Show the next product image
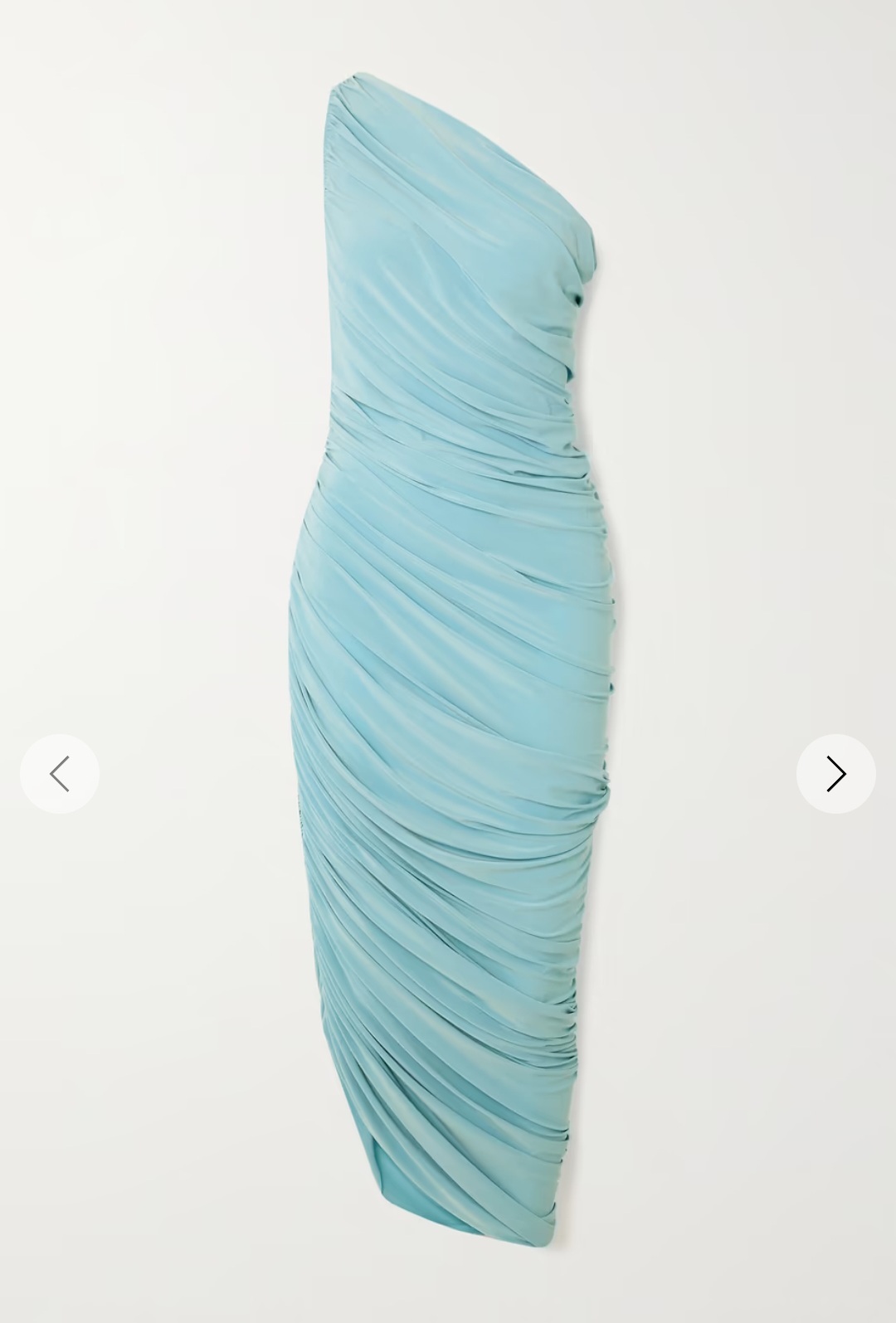The image size is (896, 1323). click(835, 774)
